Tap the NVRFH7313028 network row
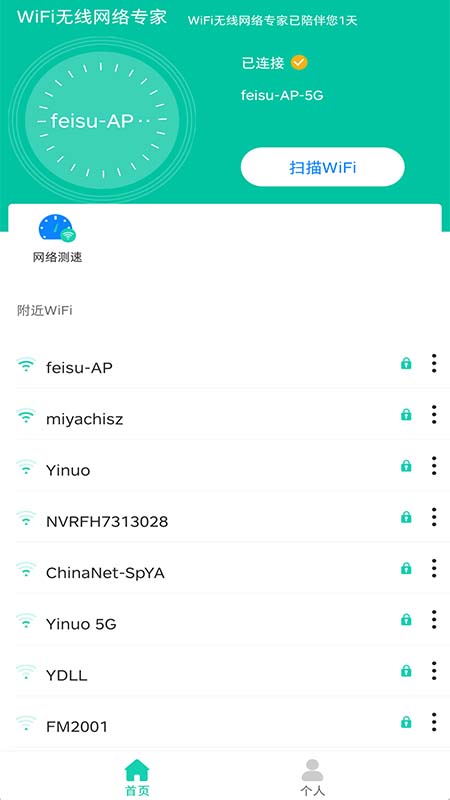 click(225, 520)
